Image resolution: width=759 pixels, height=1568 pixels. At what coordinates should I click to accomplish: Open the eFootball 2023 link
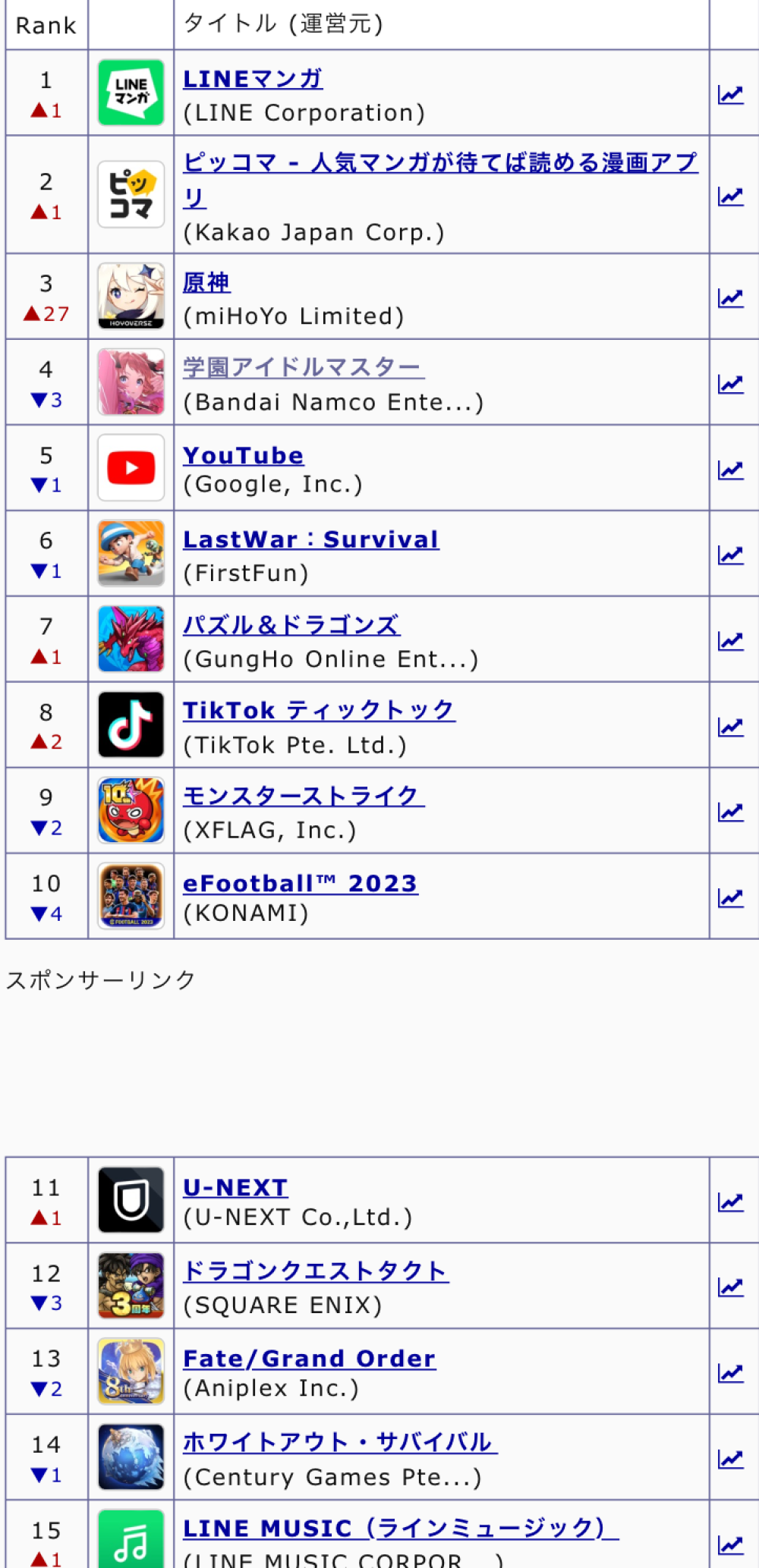tap(300, 883)
